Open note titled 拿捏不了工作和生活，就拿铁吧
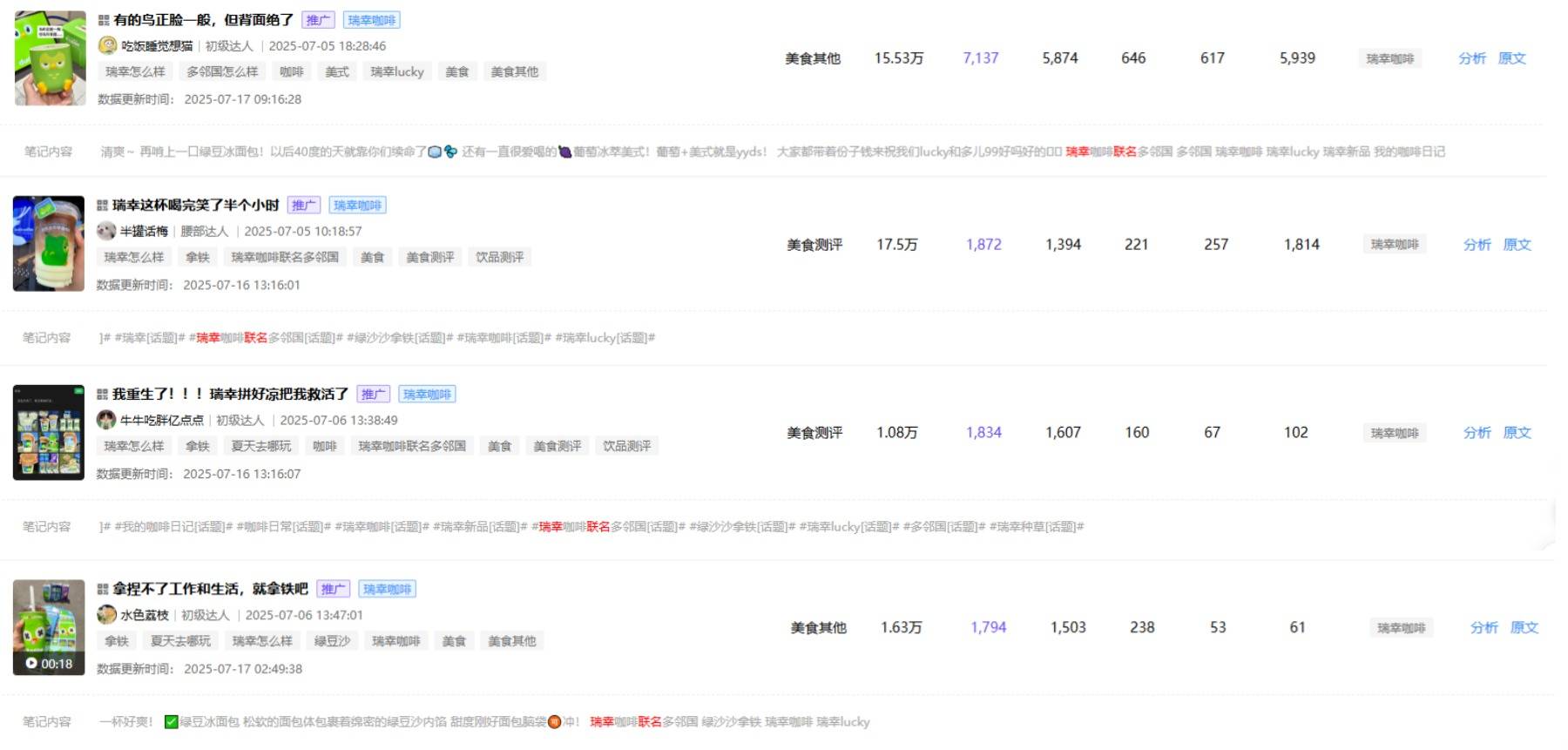The image size is (1568, 750). (x=210, y=589)
